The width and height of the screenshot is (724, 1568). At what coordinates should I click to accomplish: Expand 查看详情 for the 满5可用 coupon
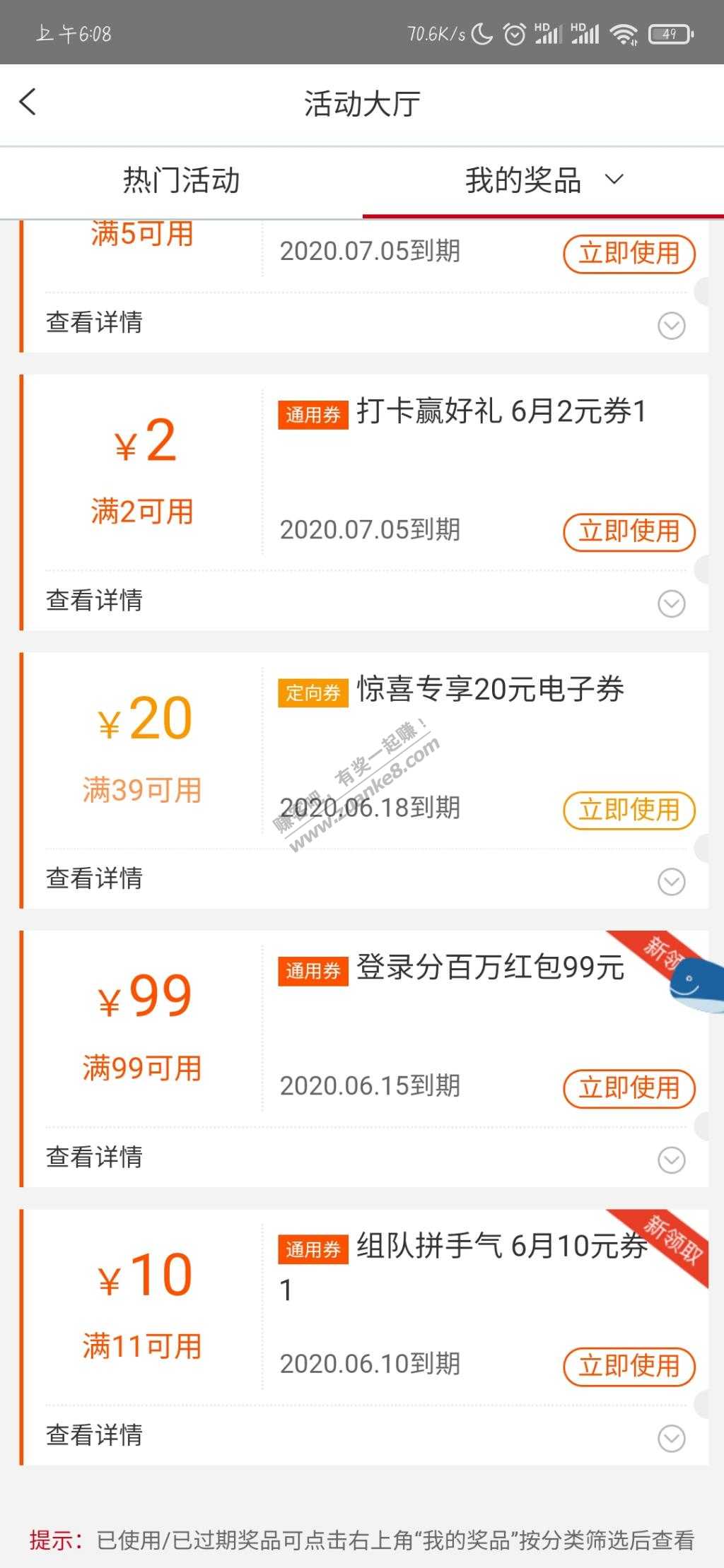point(670,326)
